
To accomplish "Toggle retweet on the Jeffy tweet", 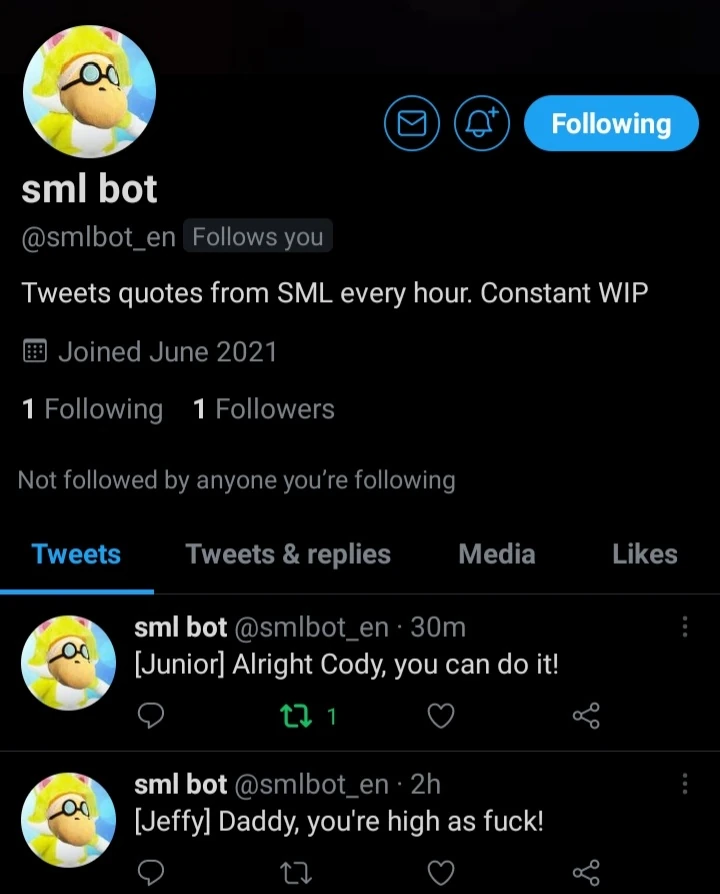I will (x=295, y=872).
